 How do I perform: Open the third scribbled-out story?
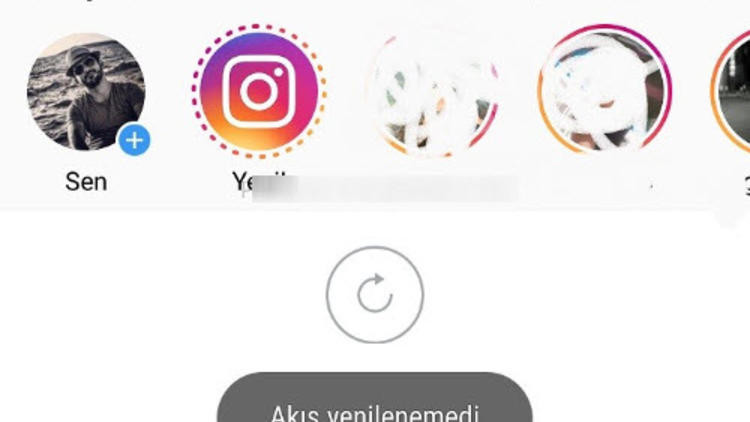coord(432,91)
